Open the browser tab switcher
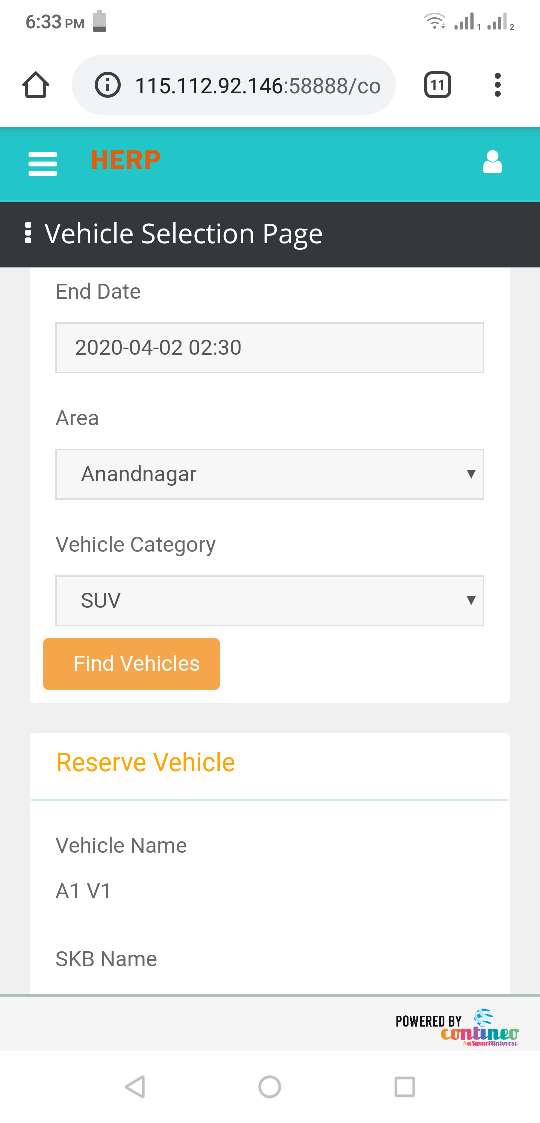The width and height of the screenshot is (540, 1123). point(437,86)
